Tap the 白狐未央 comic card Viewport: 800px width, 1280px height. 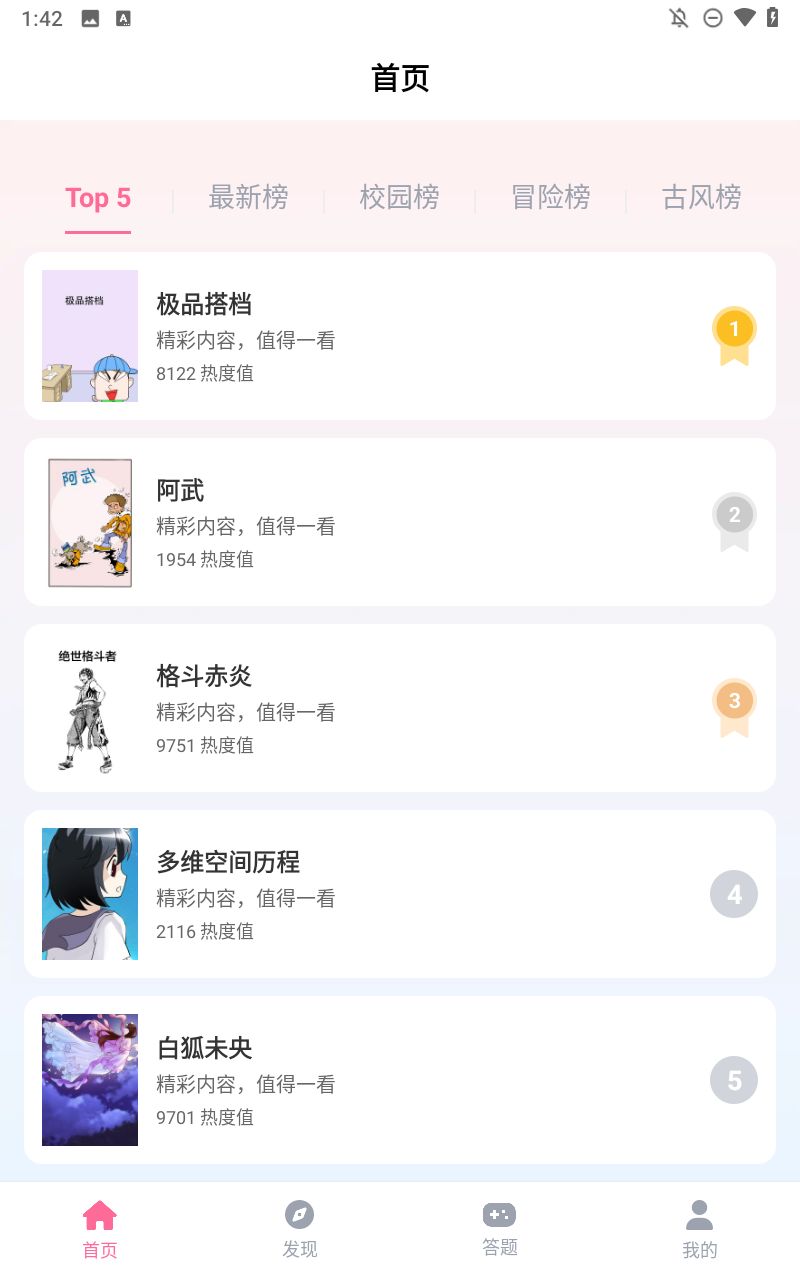click(x=400, y=1080)
